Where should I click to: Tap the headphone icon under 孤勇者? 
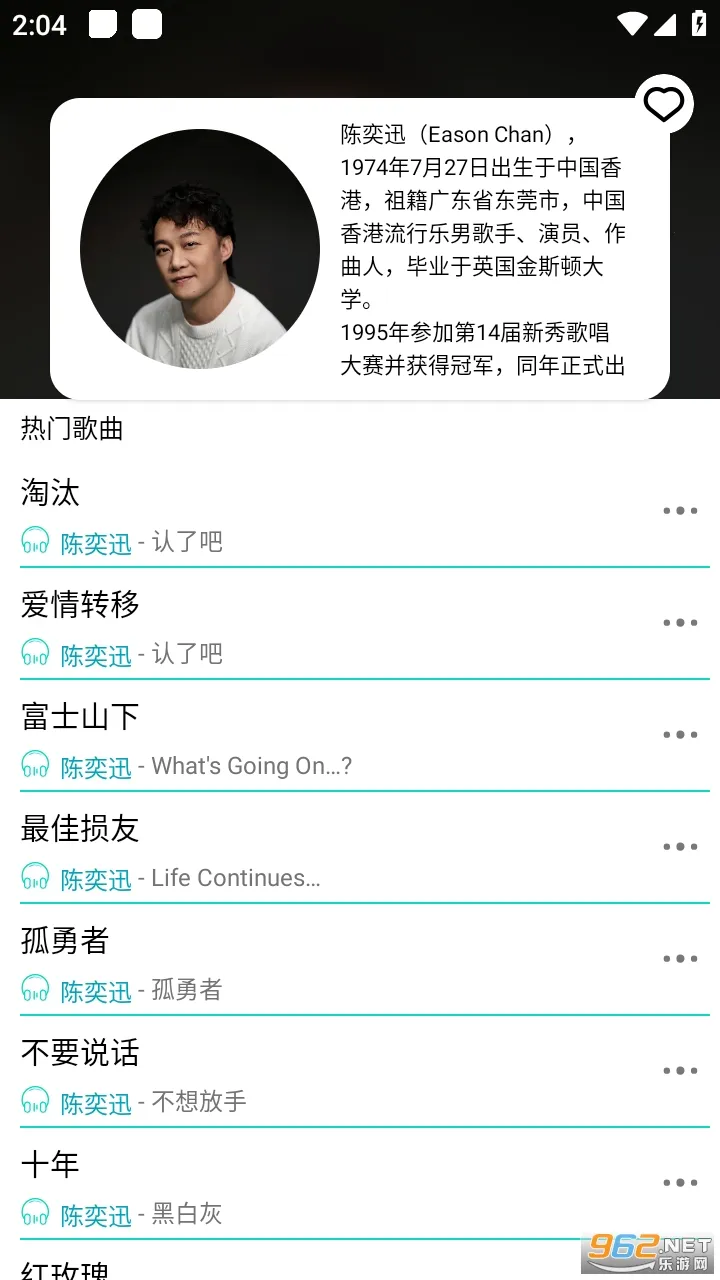(35, 989)
